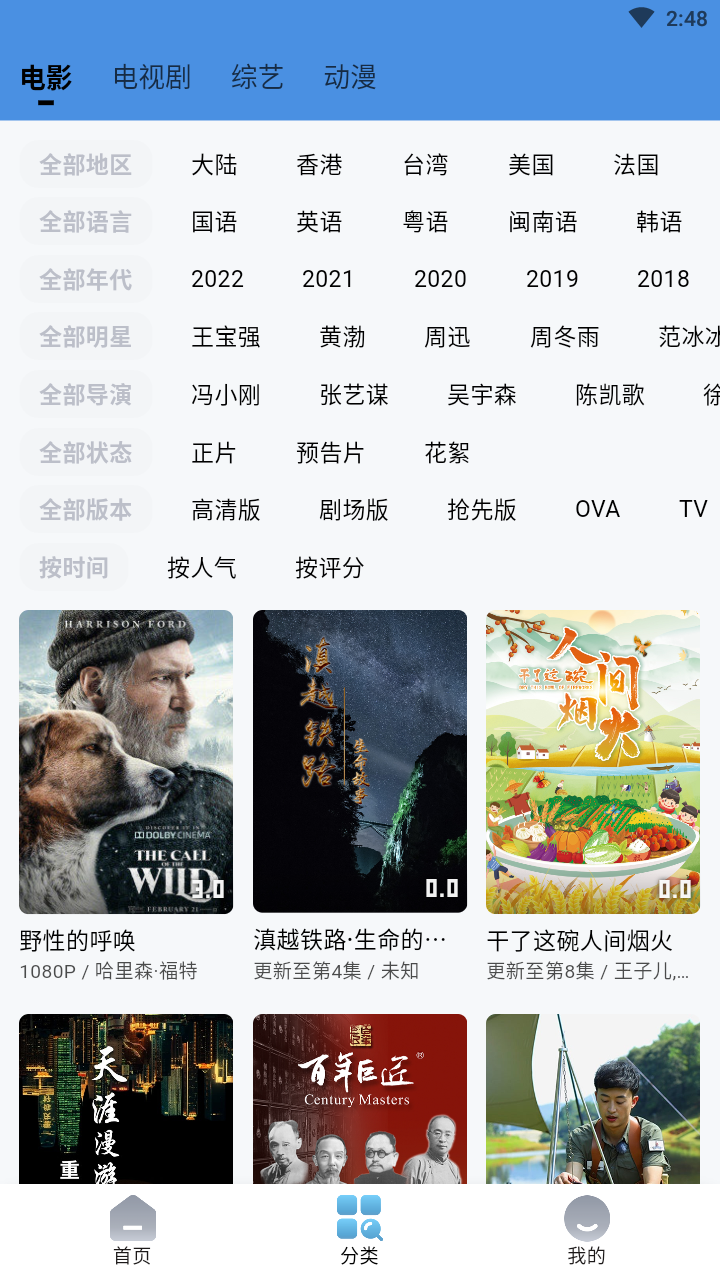Select the 大陆 region filter
This screenshot has width=720, height=1280.
213,165
